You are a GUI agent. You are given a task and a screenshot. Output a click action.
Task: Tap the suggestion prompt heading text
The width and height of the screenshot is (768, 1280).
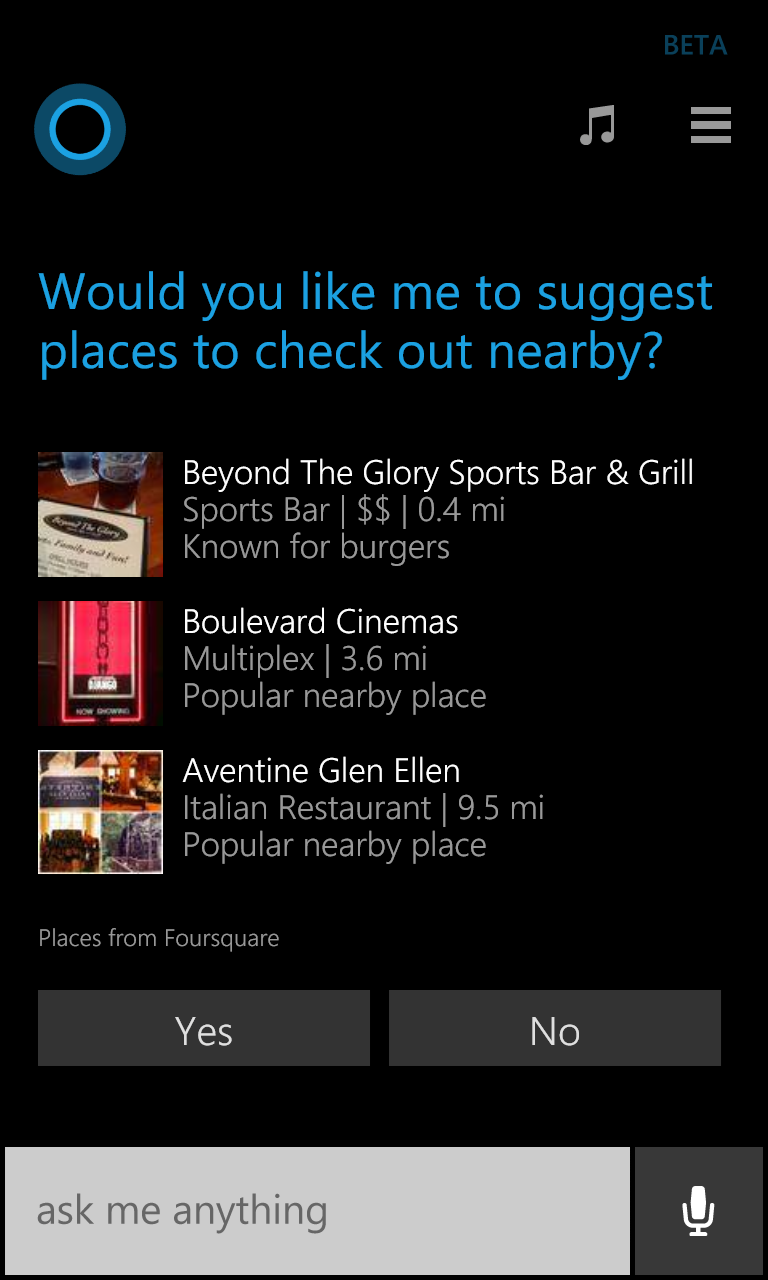click(378, 320)
